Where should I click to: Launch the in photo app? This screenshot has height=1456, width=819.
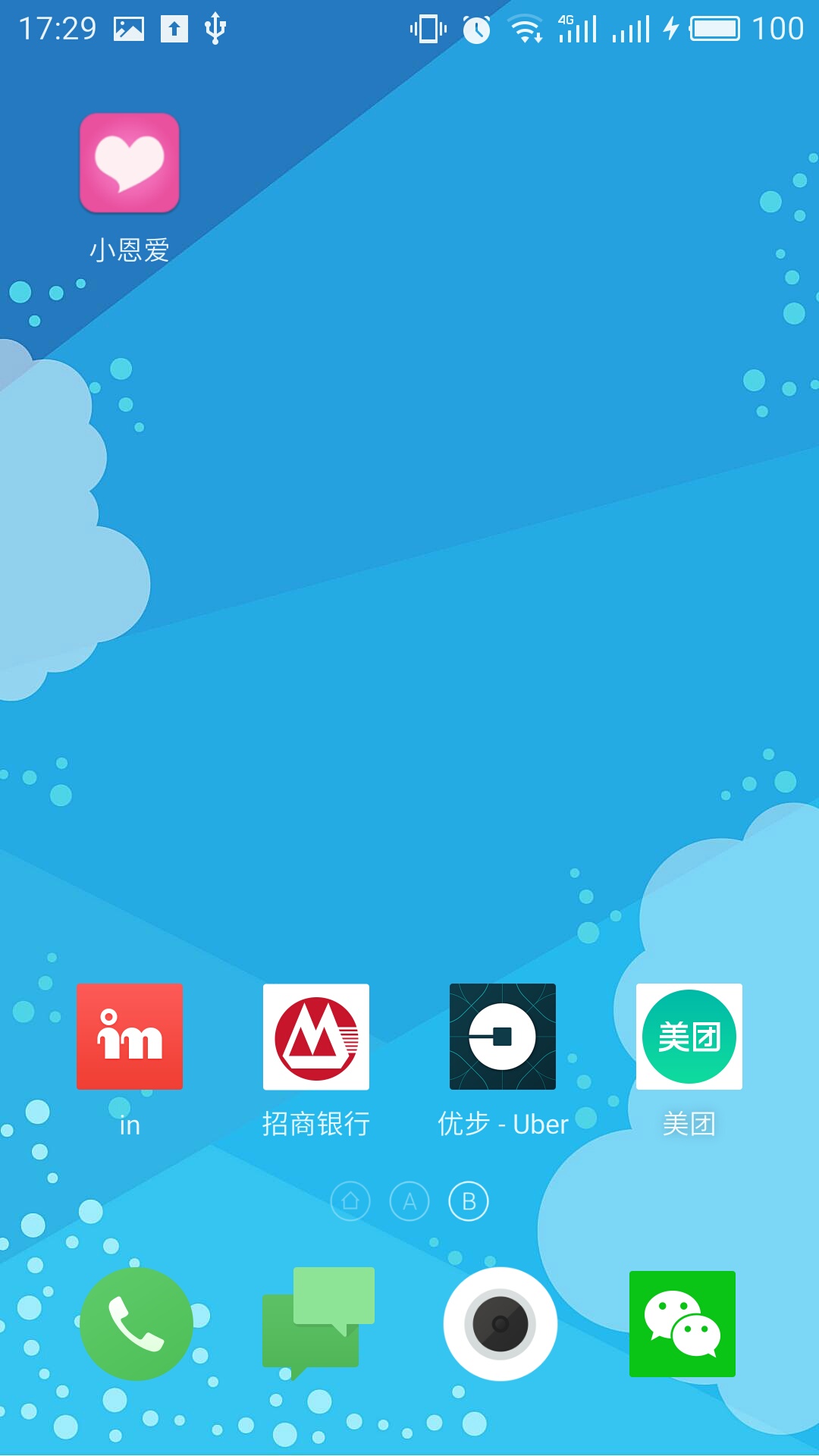click(x=130, y=1037)
